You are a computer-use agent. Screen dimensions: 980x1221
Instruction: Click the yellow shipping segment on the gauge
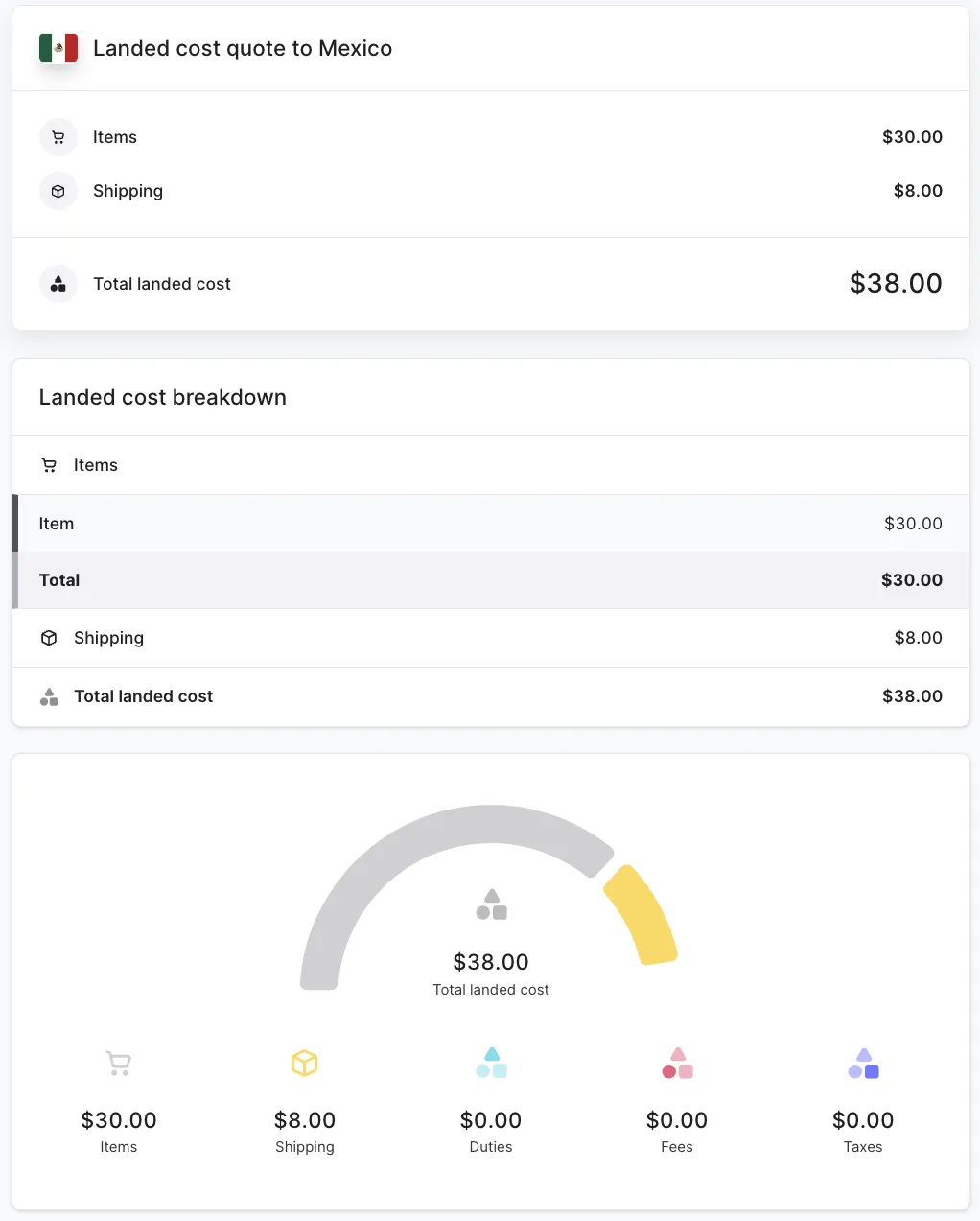click(x=643, y=911)
